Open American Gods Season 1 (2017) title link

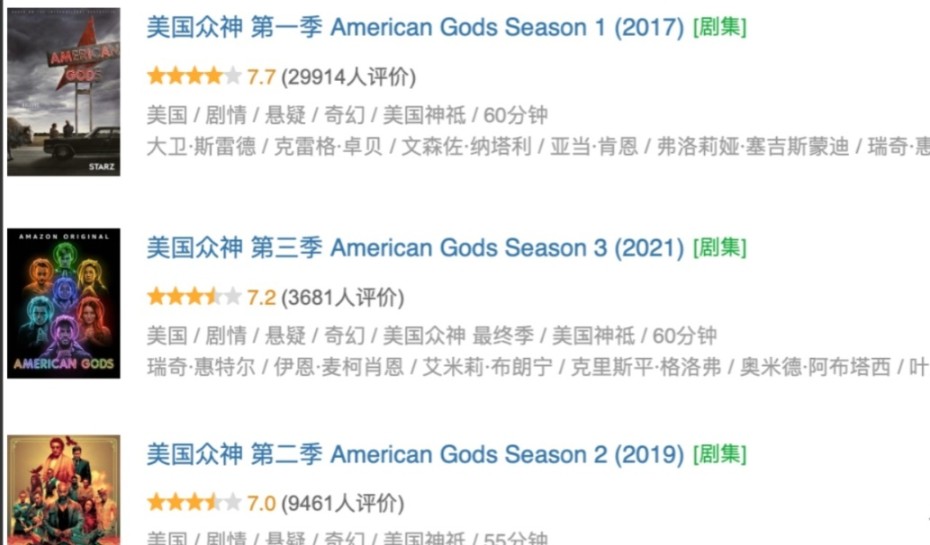415,27
